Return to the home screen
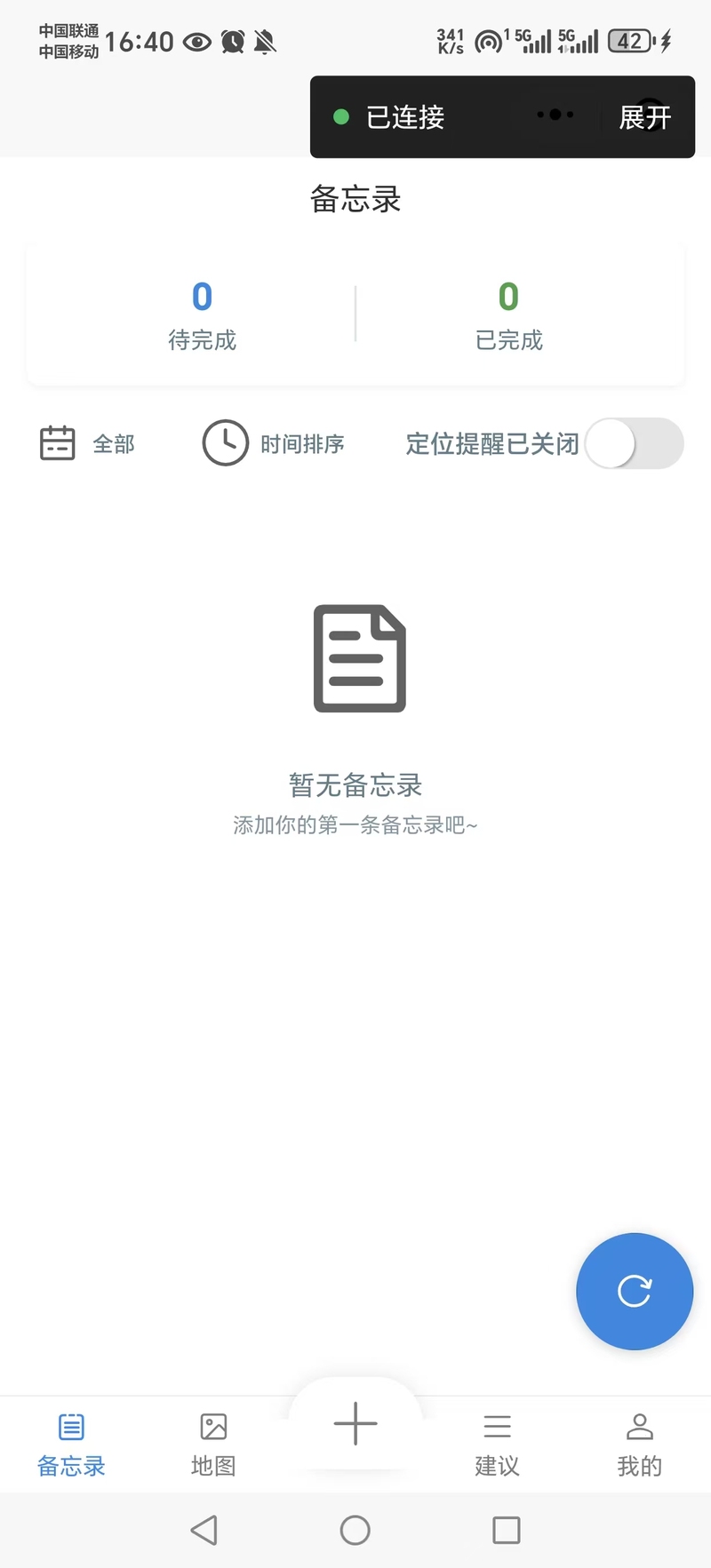711x1568 pixels. (x=355, y=1530)
